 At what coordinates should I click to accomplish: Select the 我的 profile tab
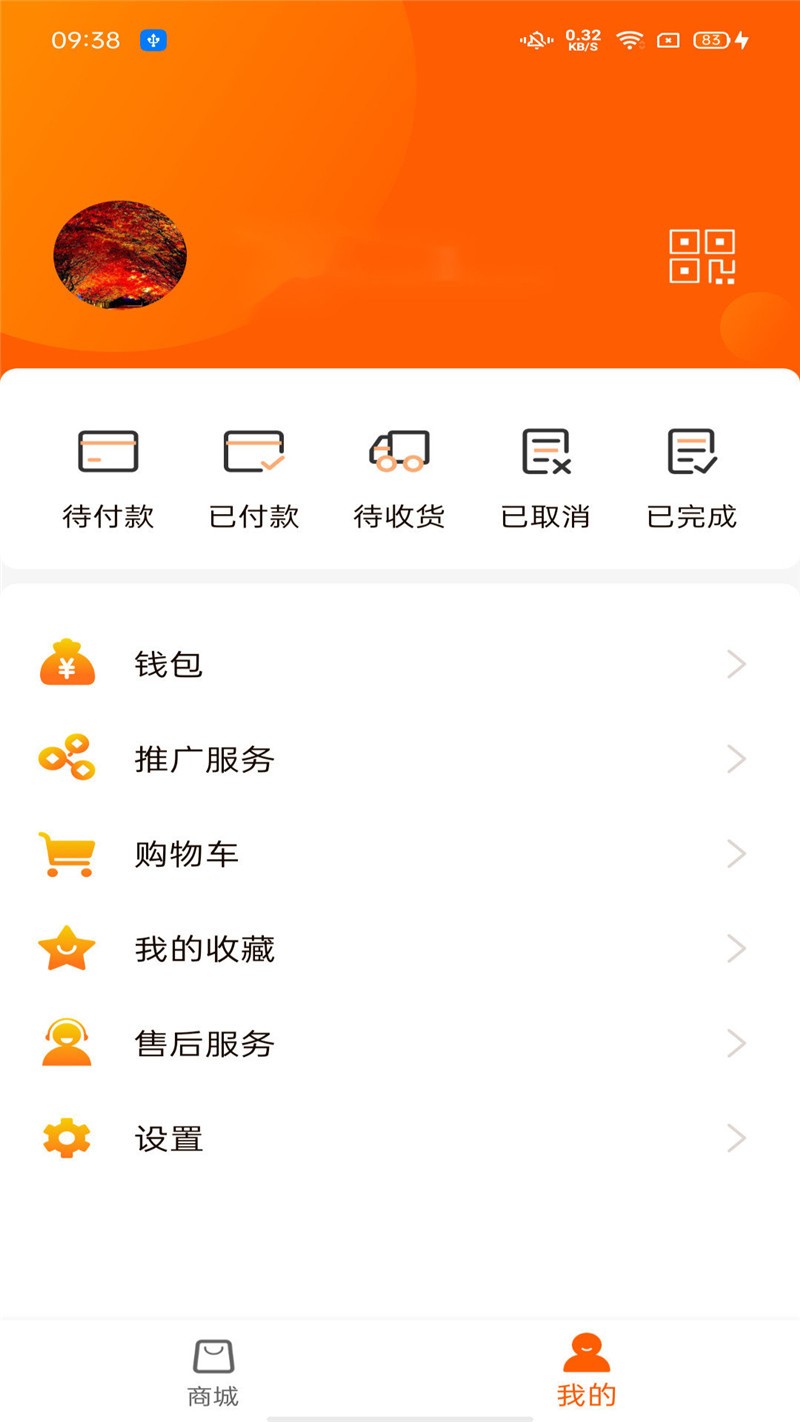(x=586, y=1370)
